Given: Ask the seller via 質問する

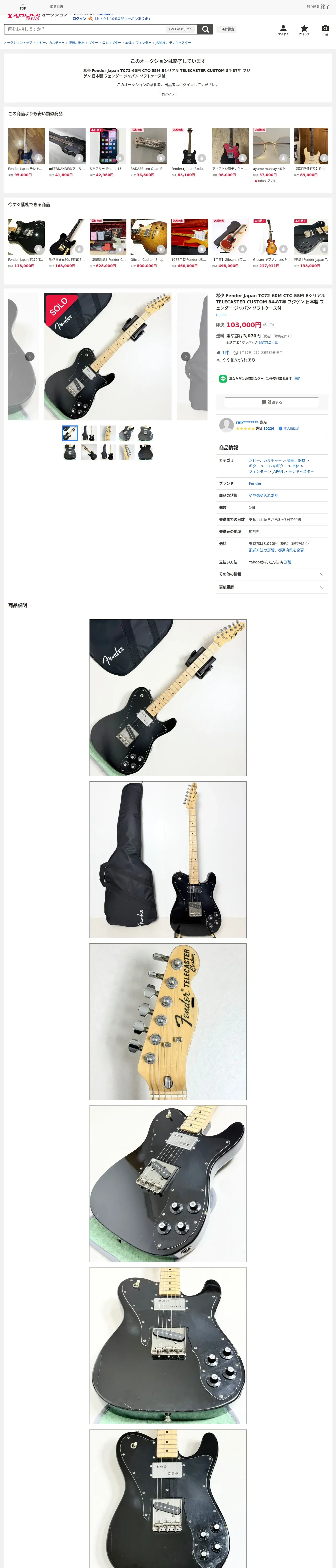Looking at the screenshot, I should click(272, 402).
